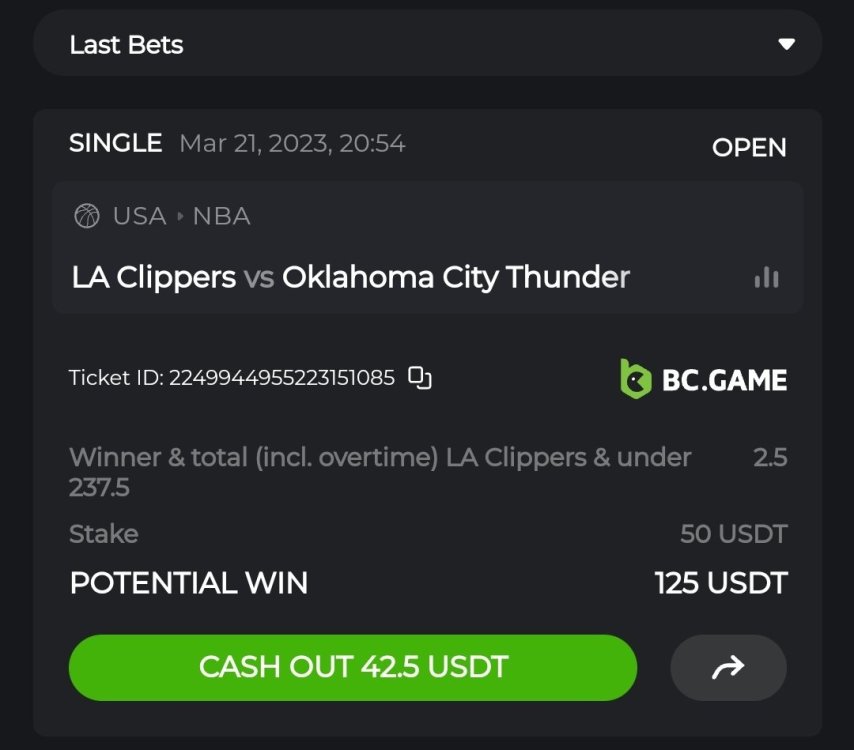Expand the Last Bets dropdown

(786, 44)
